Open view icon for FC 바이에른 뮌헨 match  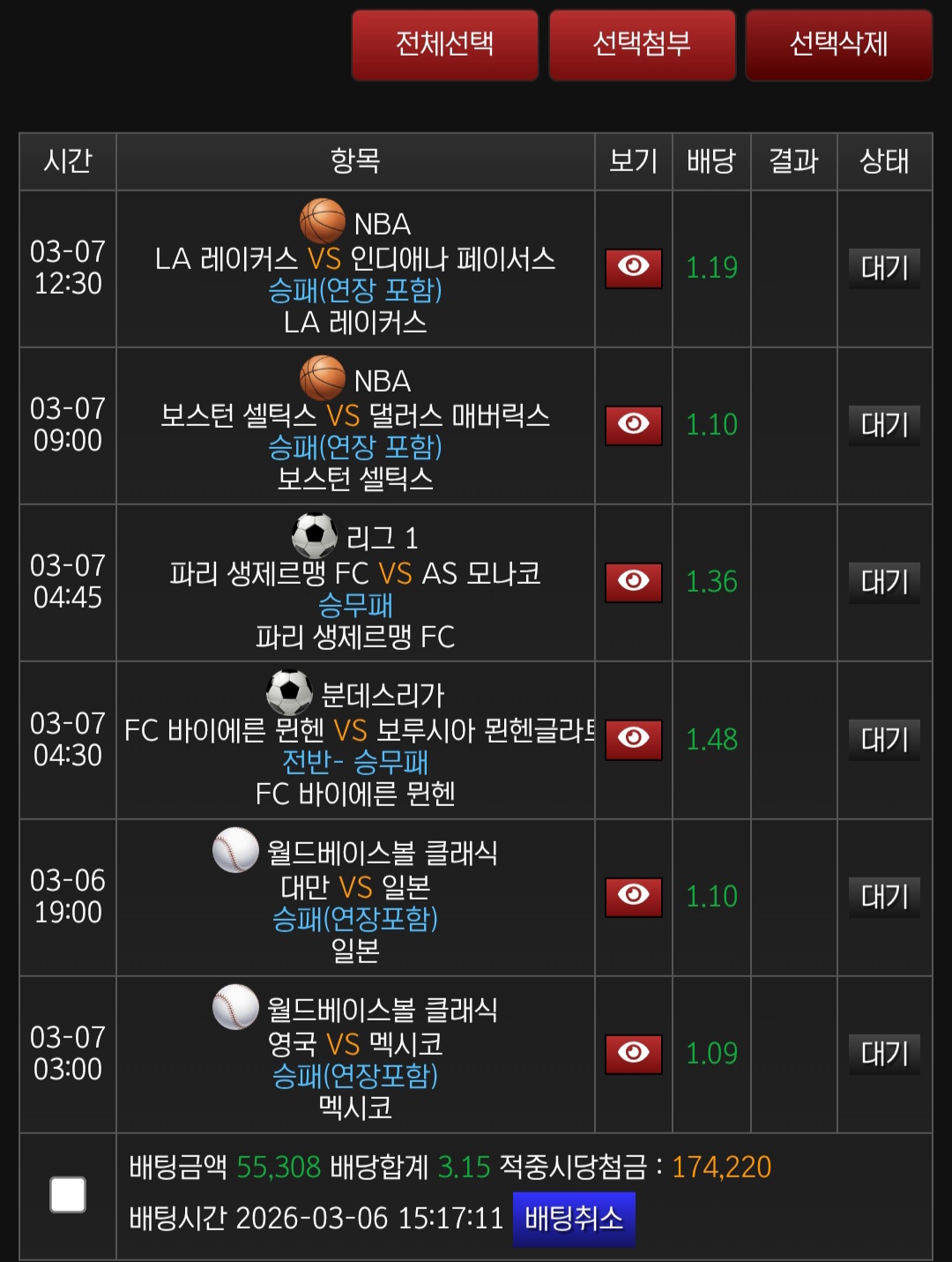[x=633, y=739]
